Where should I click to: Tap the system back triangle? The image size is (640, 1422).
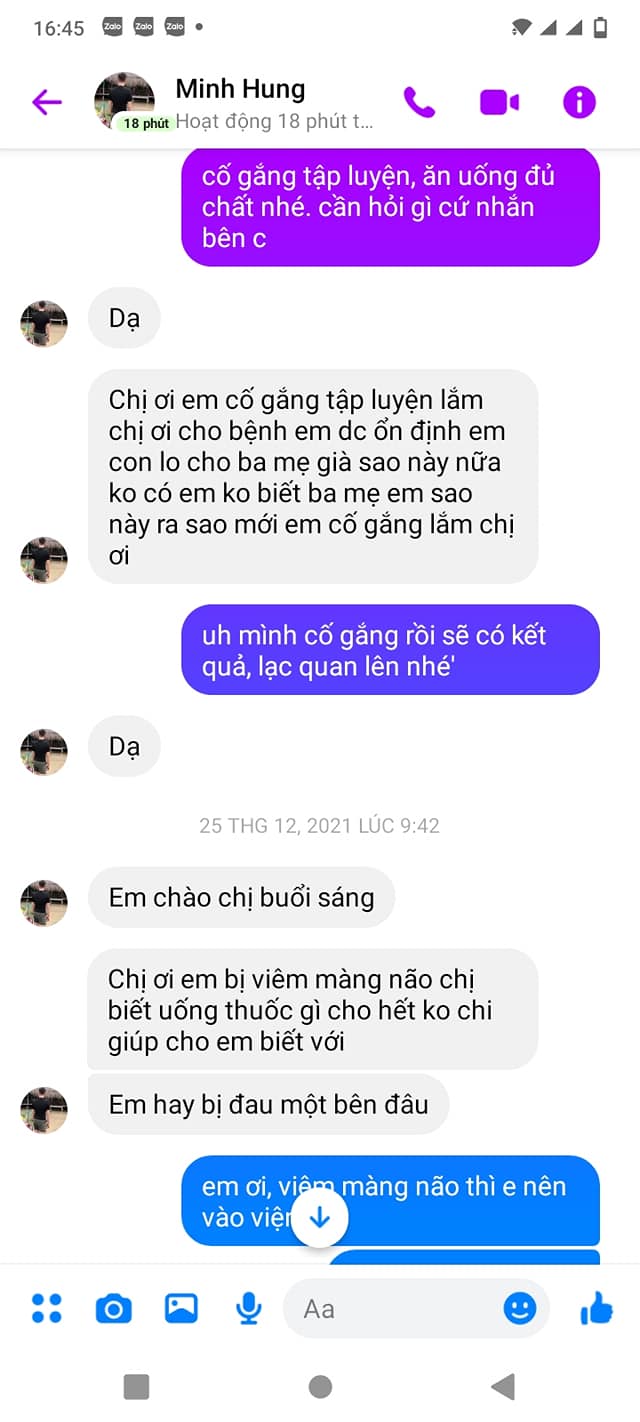(x=503, y=1386)
